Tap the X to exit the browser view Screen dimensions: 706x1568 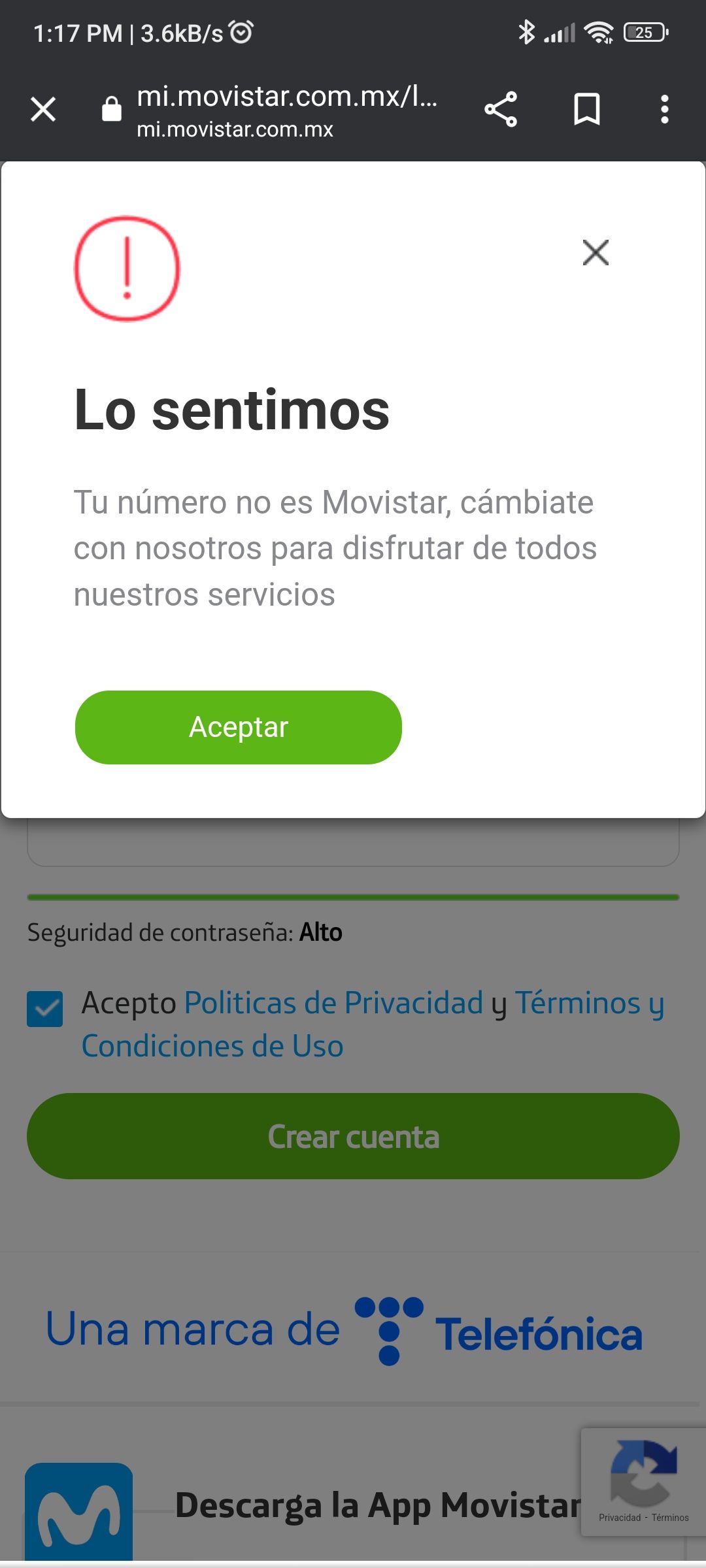point(43,109)
